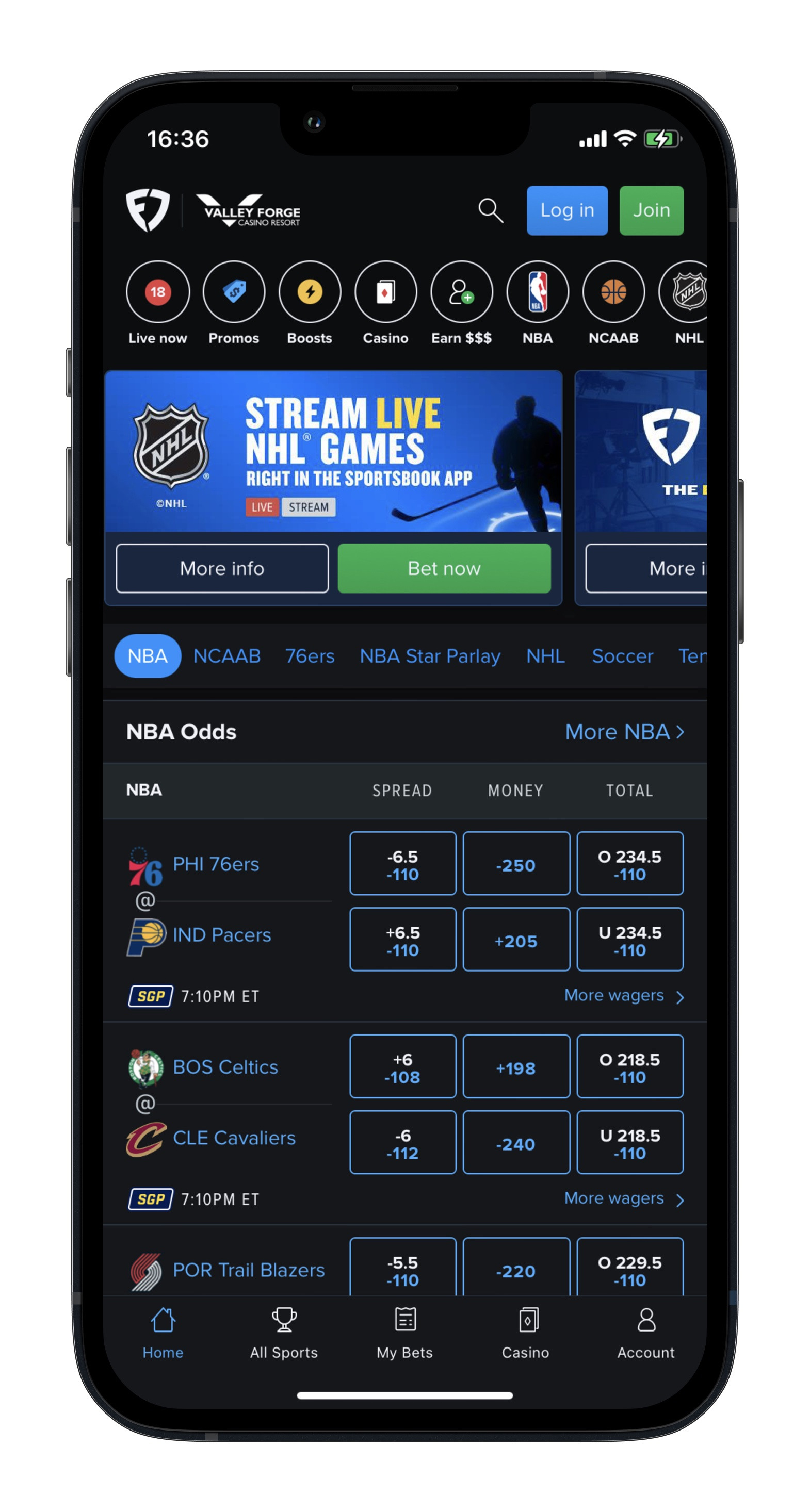Open the NCAAB basketball icon
The height and width of the screenshot is (1512, 810).
pos(613,292)
